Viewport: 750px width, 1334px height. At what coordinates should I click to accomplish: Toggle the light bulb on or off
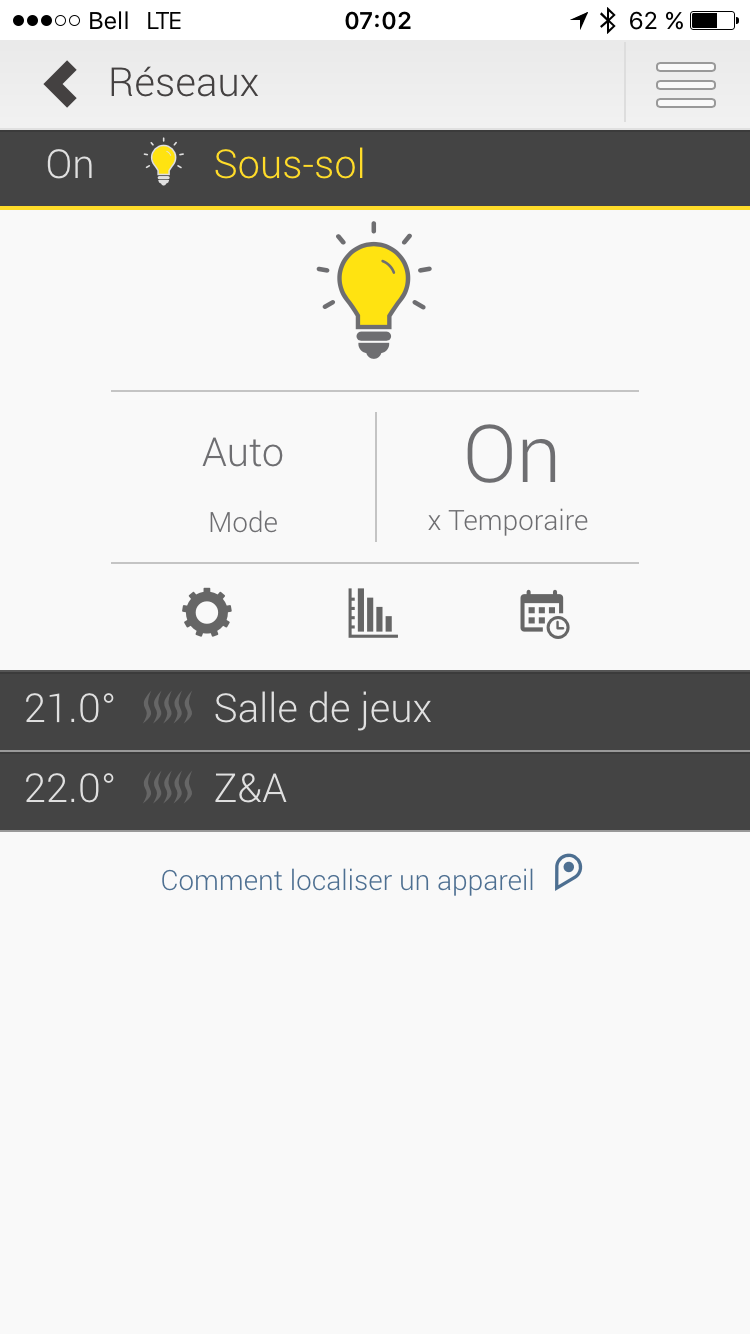[374, 290]
